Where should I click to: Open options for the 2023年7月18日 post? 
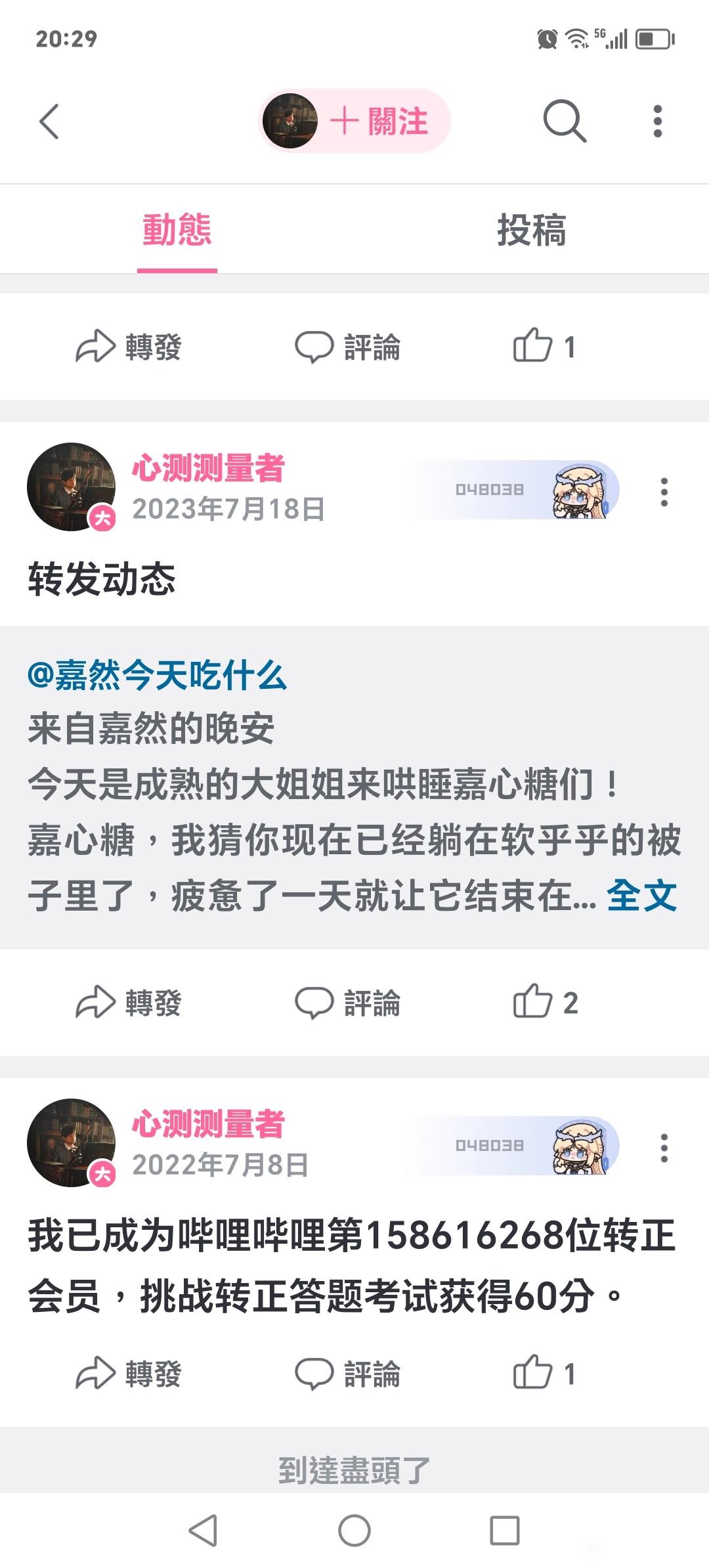pyautogui.click(x=664, y=492)
